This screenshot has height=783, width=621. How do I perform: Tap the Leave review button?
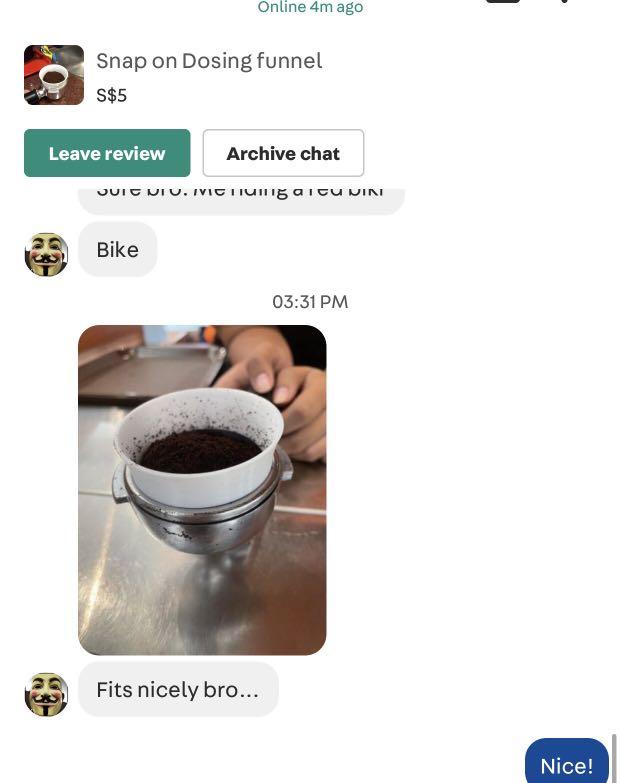(x=107, y=153)
